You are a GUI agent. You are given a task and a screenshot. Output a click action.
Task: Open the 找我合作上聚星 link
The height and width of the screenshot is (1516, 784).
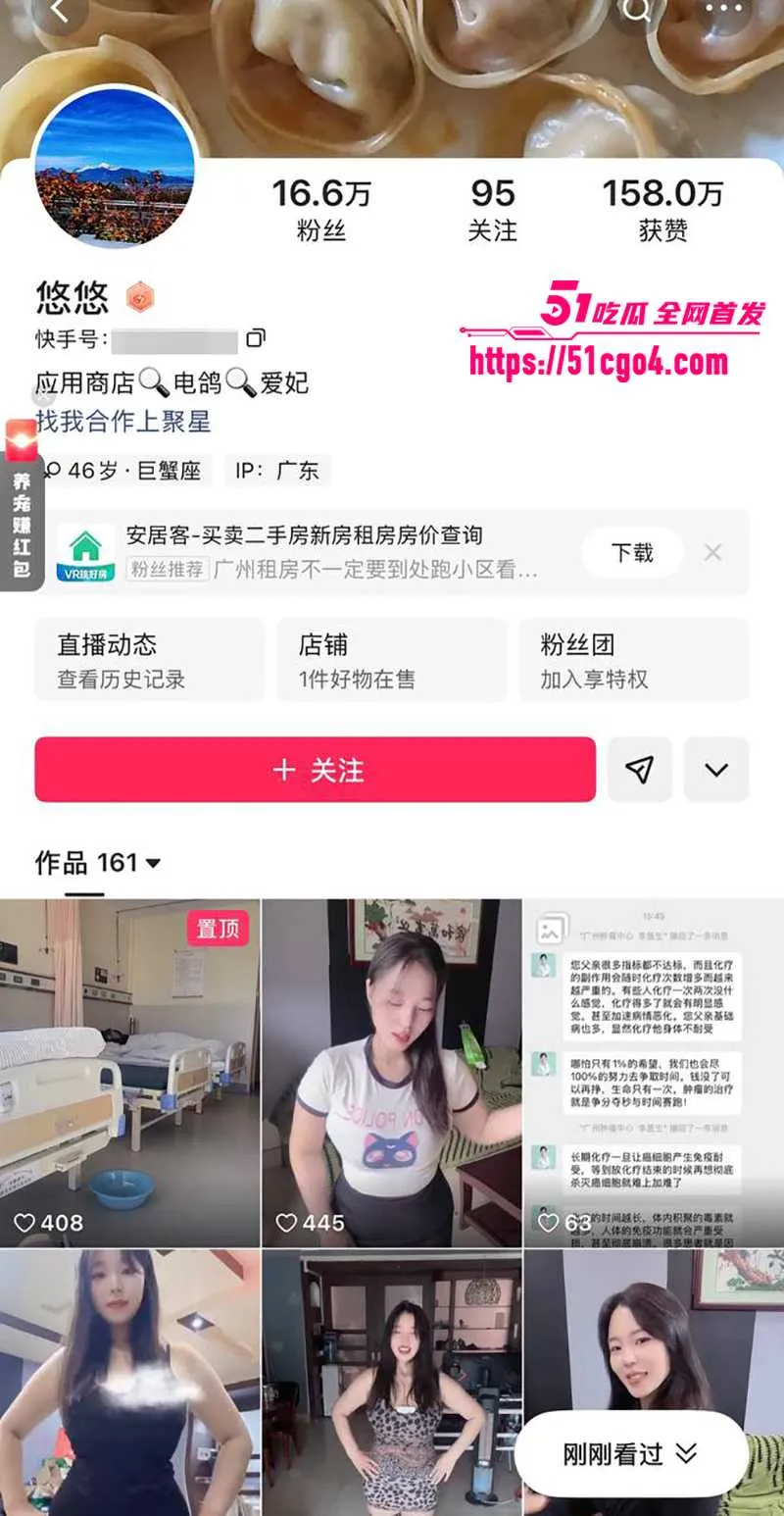tap(123, 422)
